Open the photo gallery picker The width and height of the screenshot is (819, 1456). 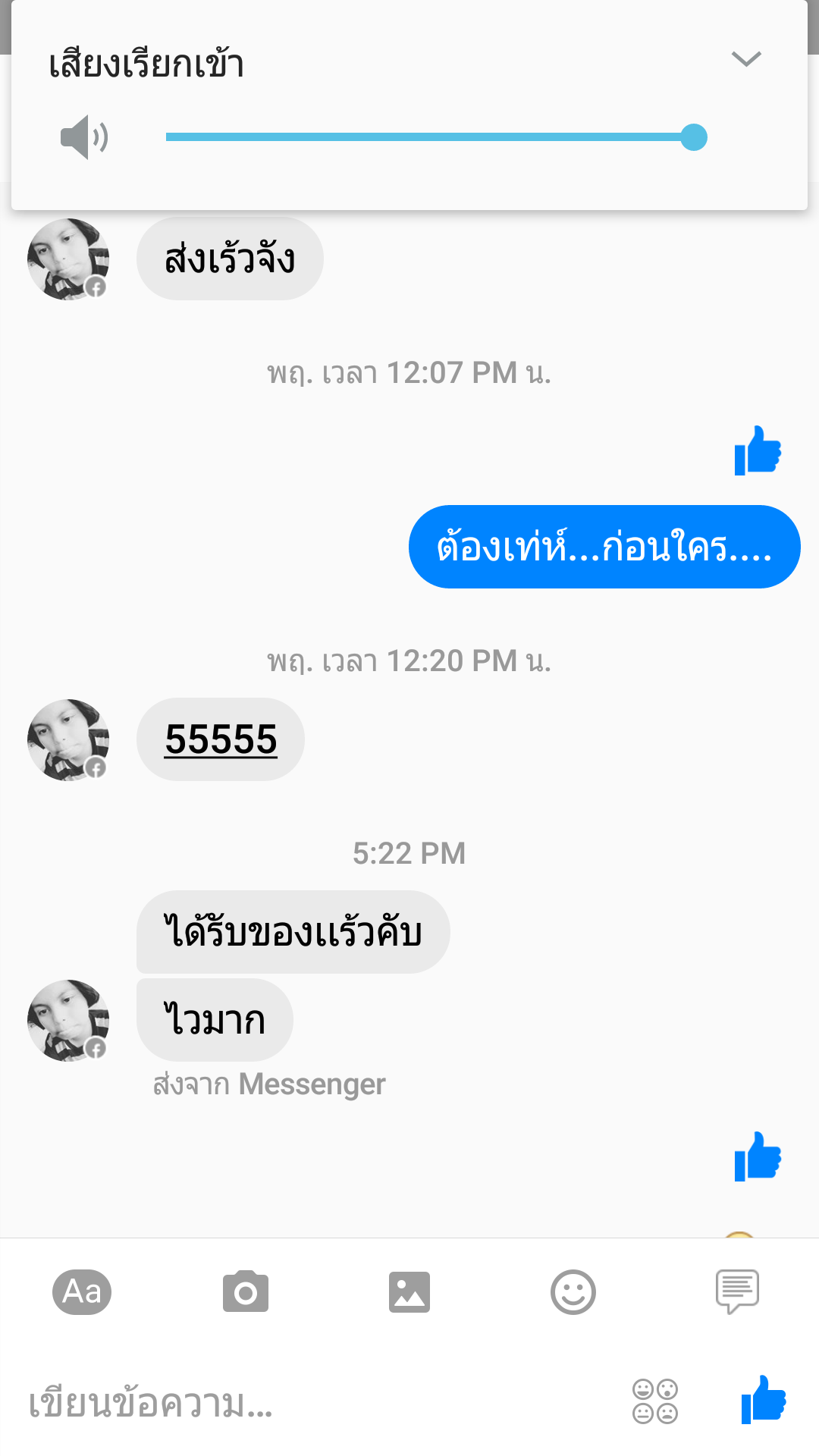tap(409, 1291)
